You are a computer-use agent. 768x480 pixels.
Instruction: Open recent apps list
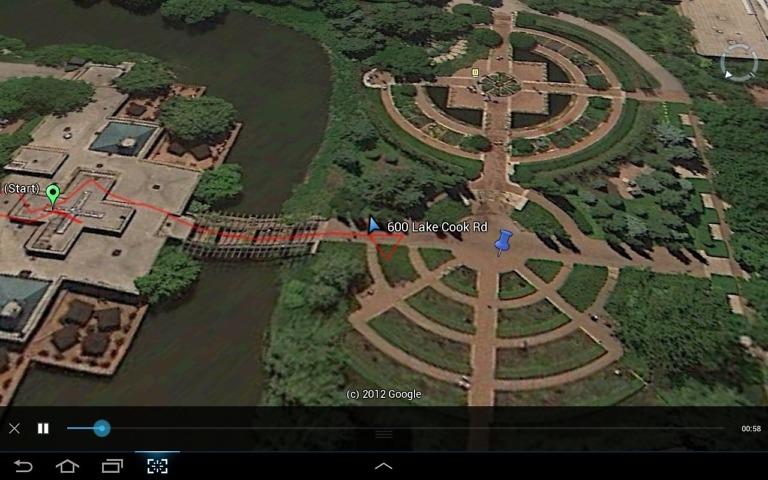pyautogui.click(x=112, y=466)
